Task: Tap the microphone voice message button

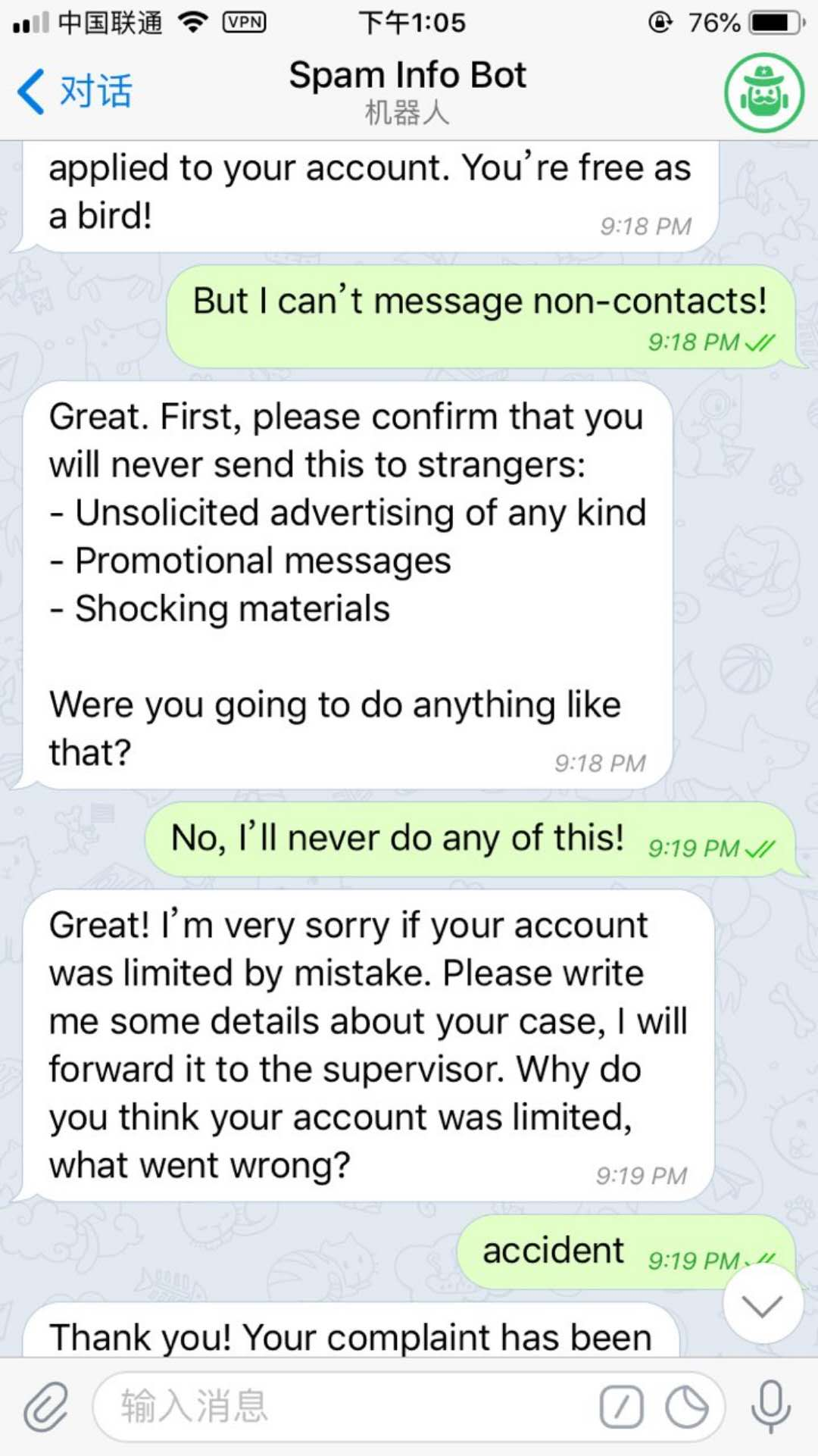Action: [x=771, y=1407]
